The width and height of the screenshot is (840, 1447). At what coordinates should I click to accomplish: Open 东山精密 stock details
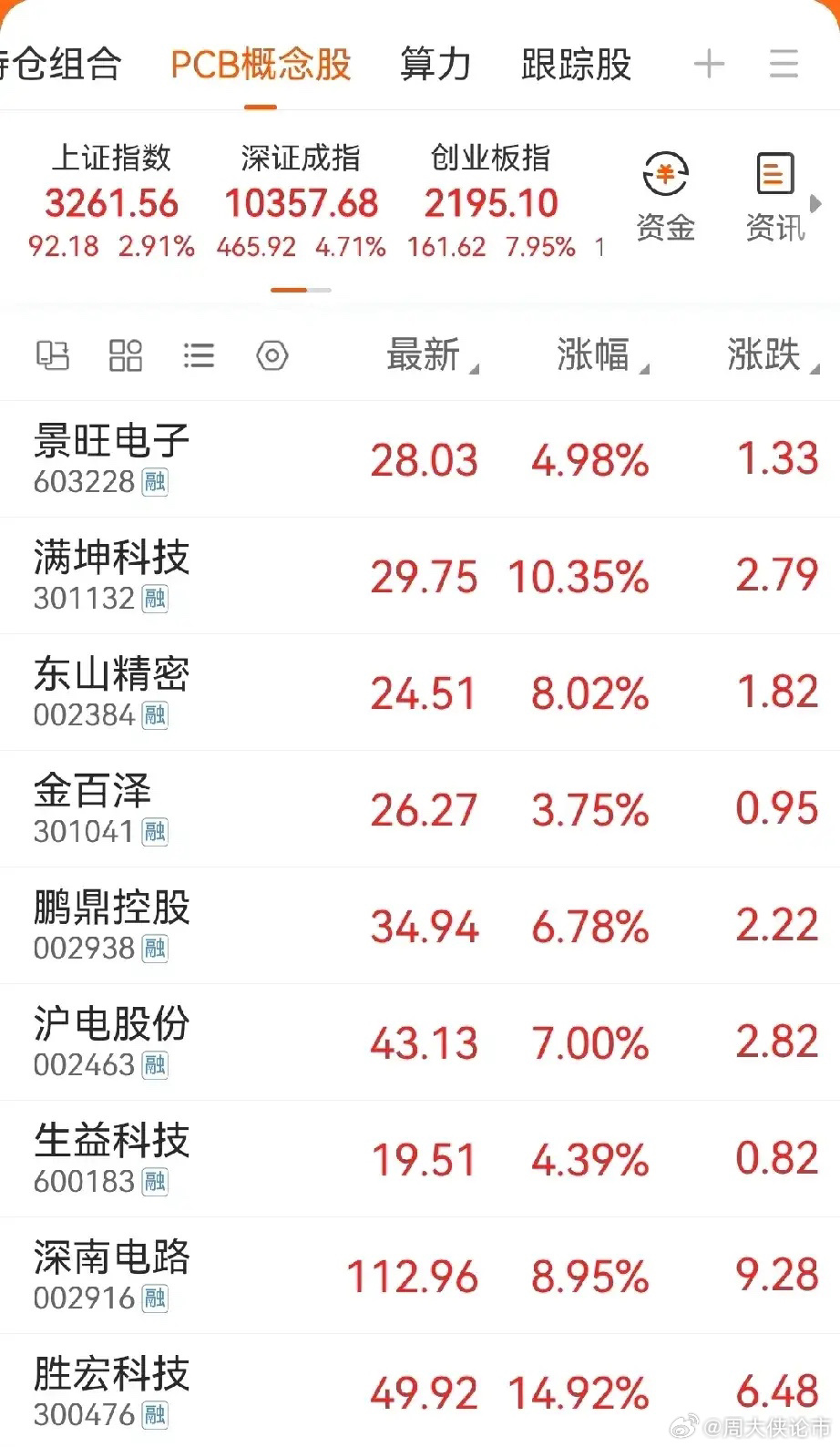point(420,693)
